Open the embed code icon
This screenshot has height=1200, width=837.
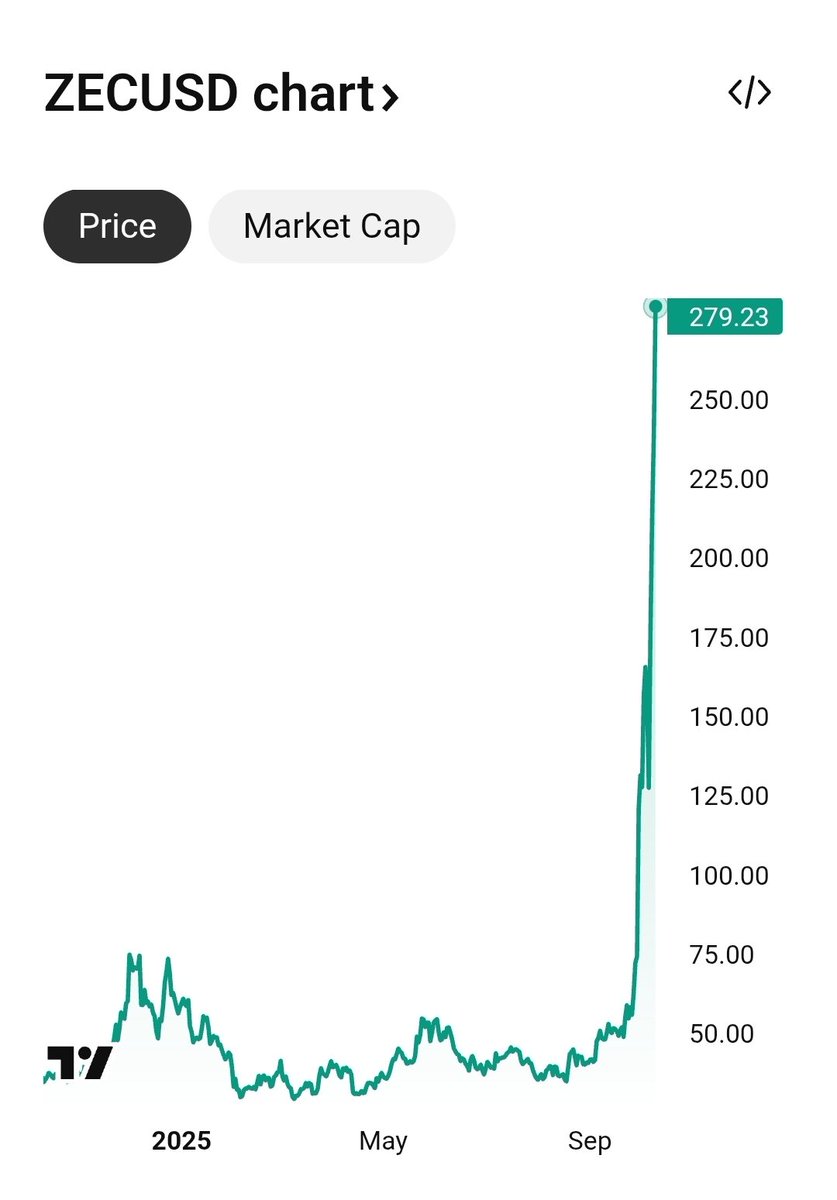(749, 93)
